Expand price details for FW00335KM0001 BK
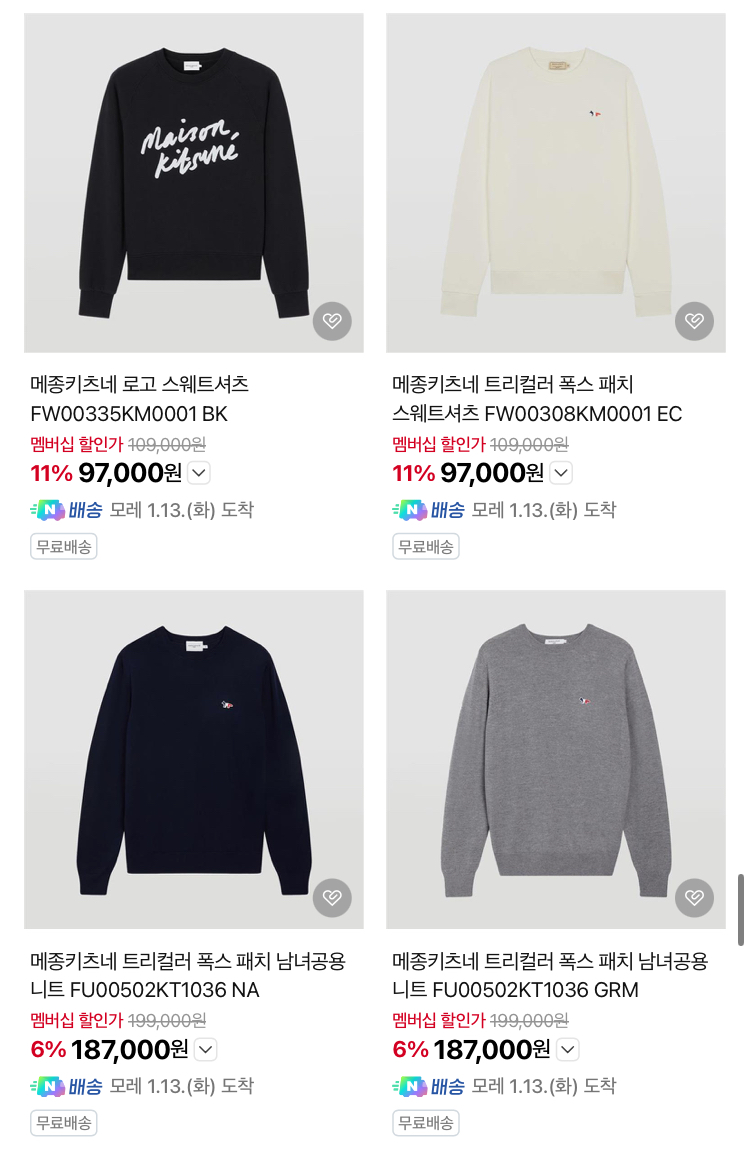This screenshot has width=750, height=1157. point(199,473)
